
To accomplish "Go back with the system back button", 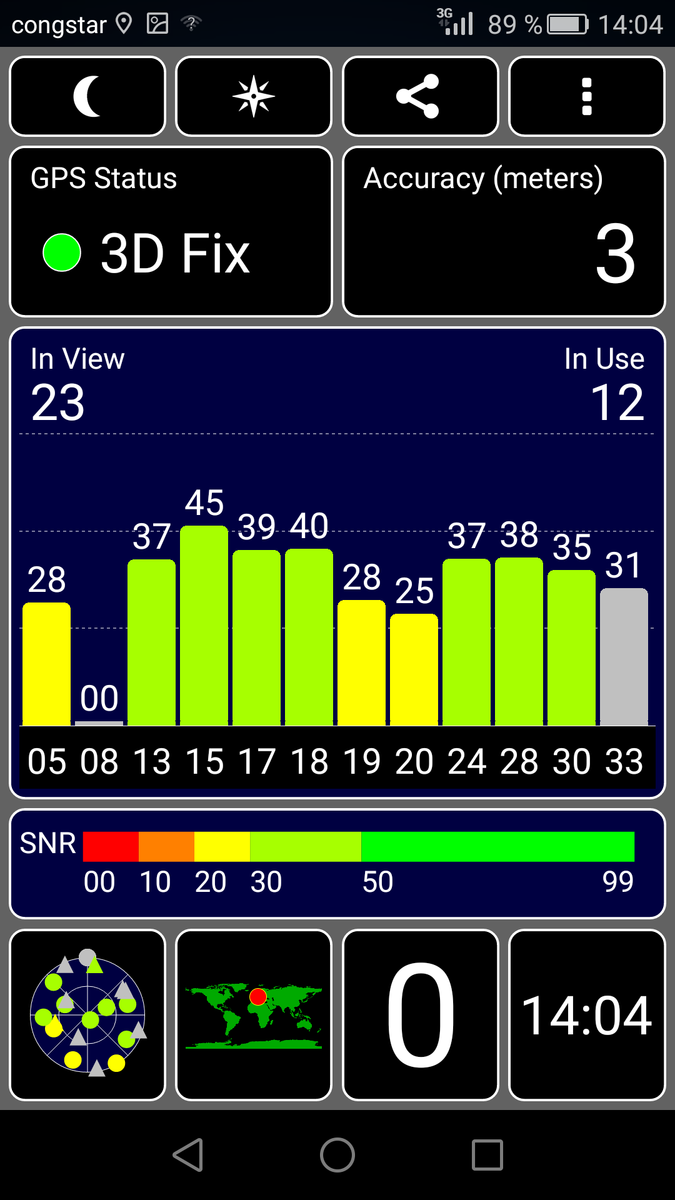I will click(x=188, y=1155).
